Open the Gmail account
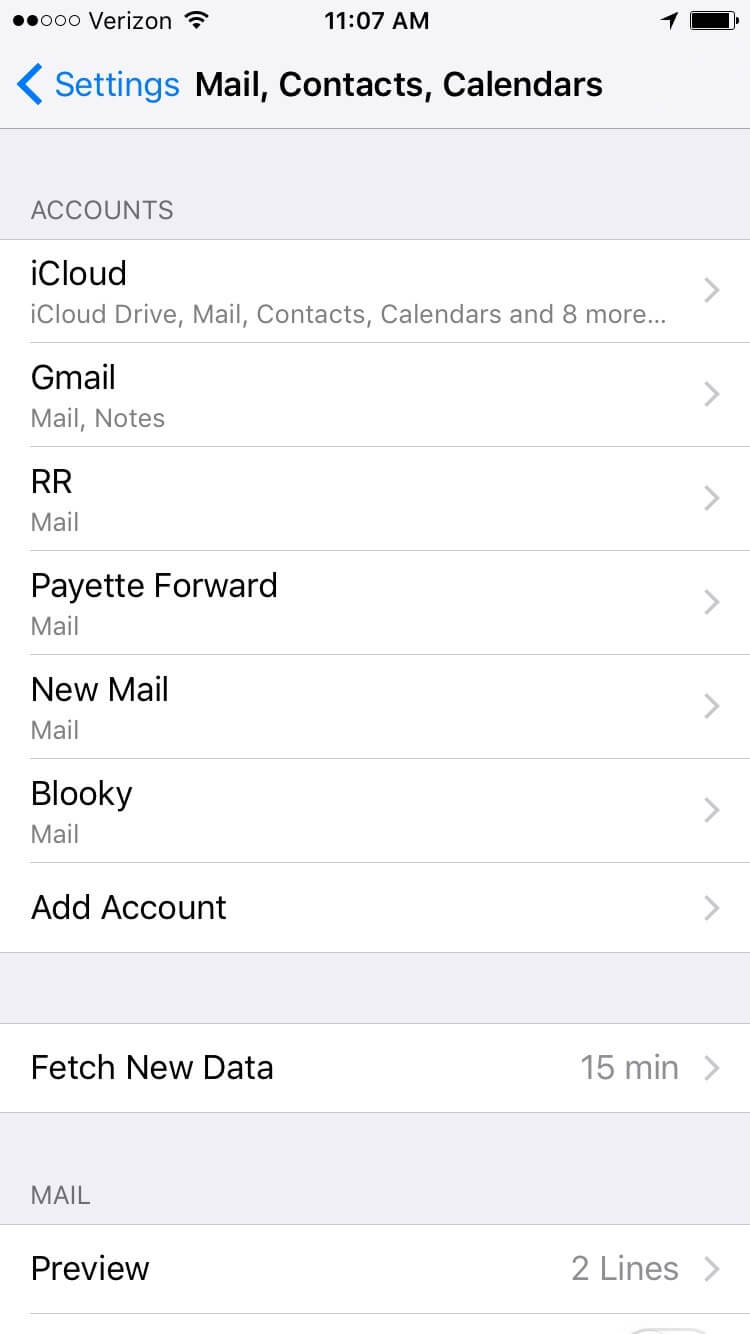 375,395
